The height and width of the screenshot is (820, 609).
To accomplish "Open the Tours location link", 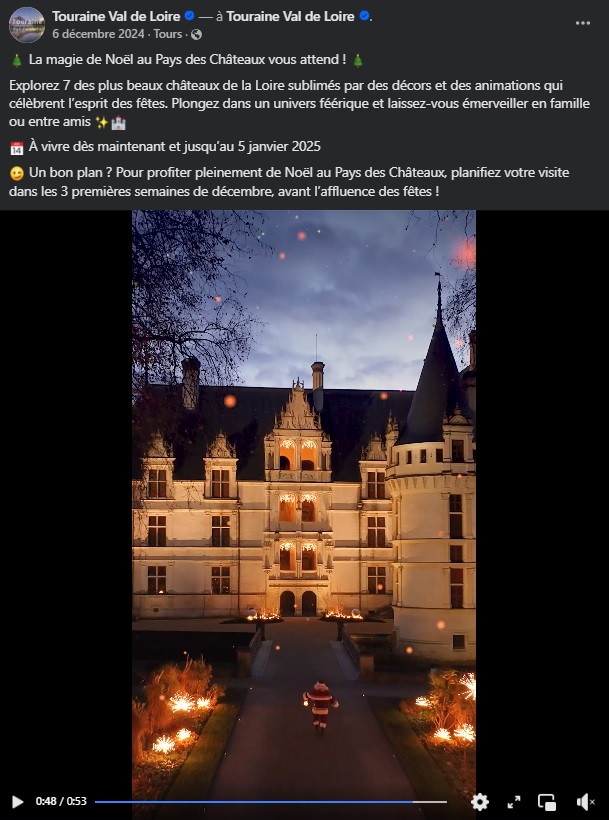I will click(x=168, y=34).
